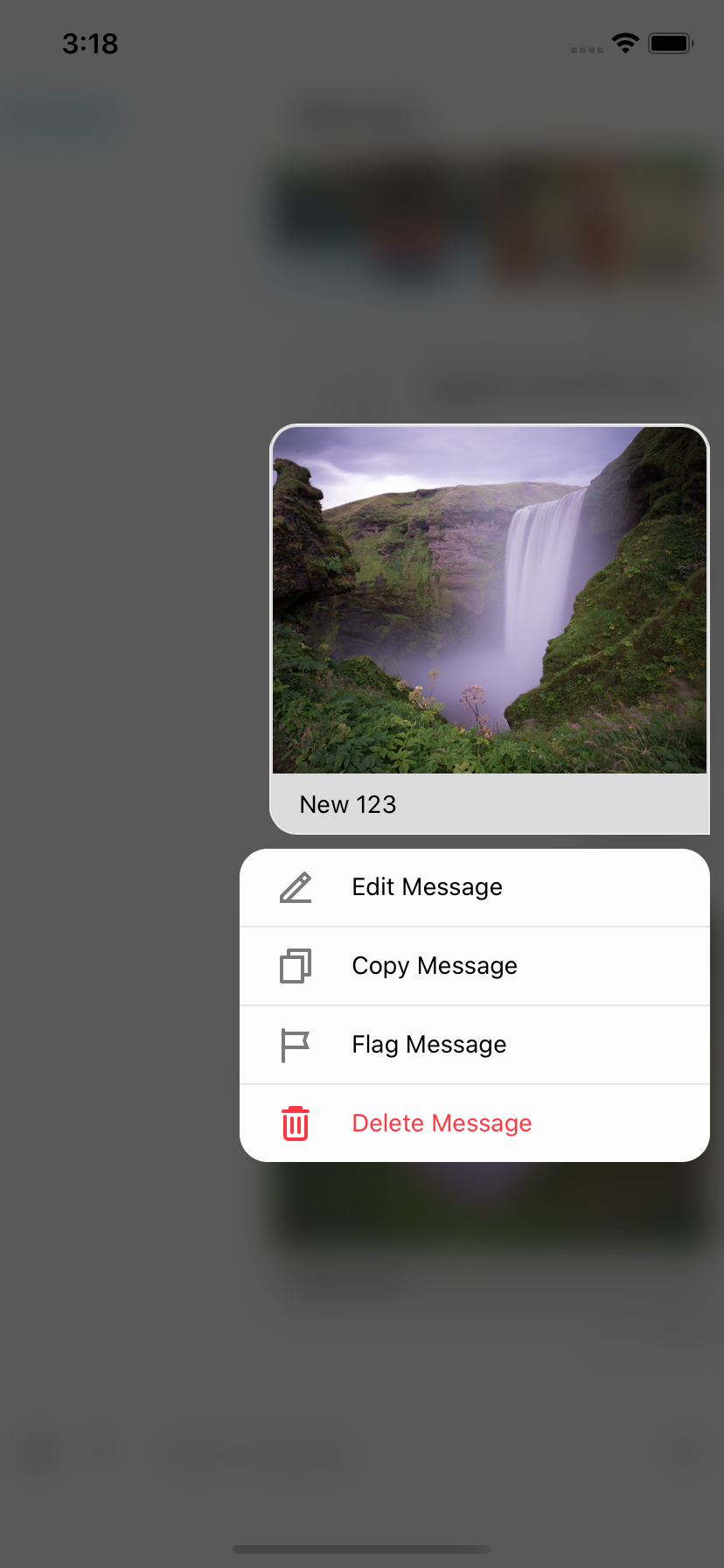Delete the message
This screenshot has width=724, height=1568.
442,1123
